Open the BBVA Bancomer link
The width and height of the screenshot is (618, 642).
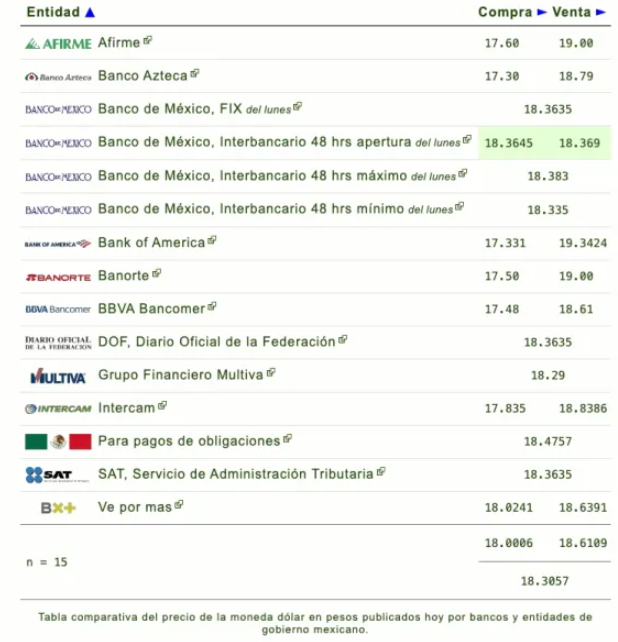[151, 308]
